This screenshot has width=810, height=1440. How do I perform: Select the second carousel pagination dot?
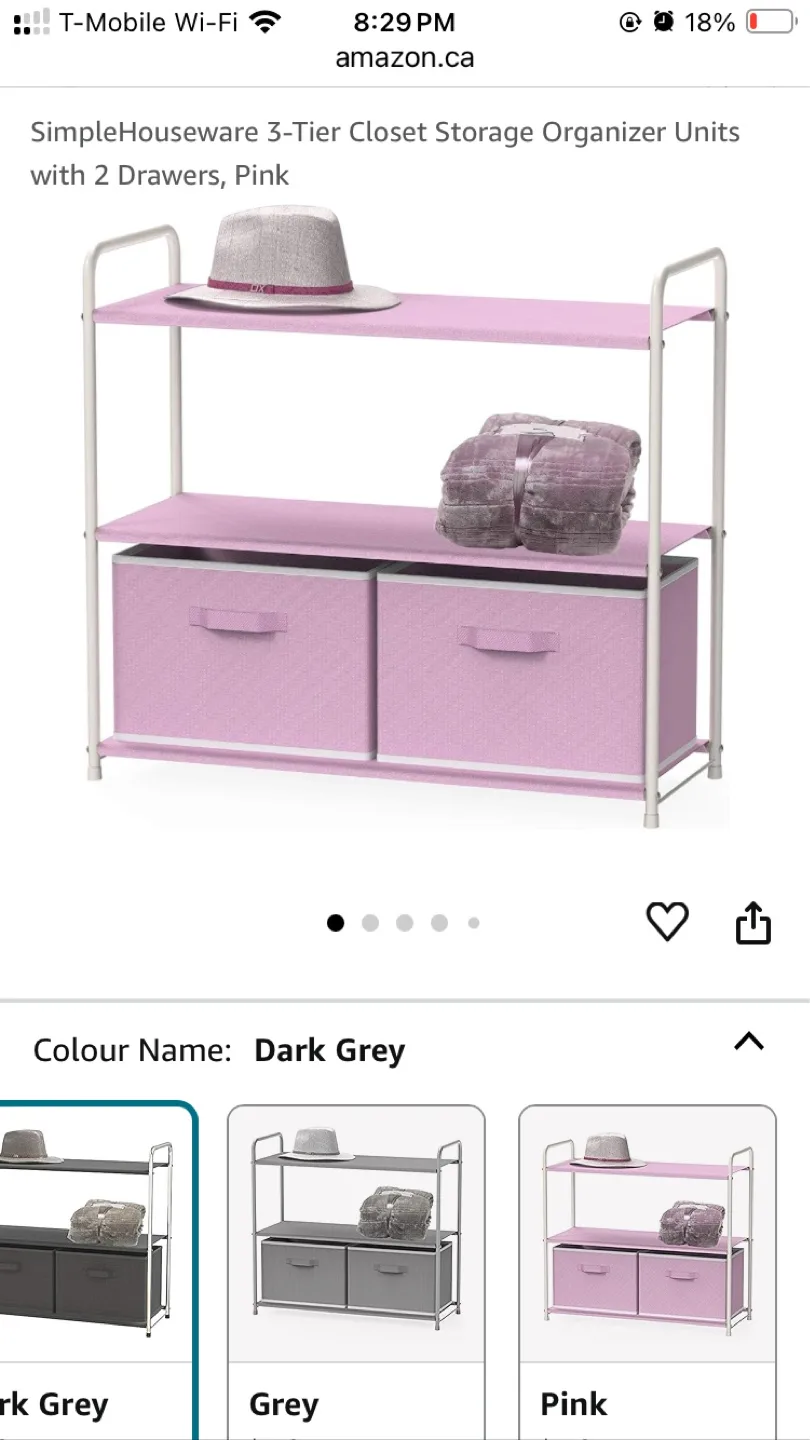pyautogui.click(x=370, y=923)
